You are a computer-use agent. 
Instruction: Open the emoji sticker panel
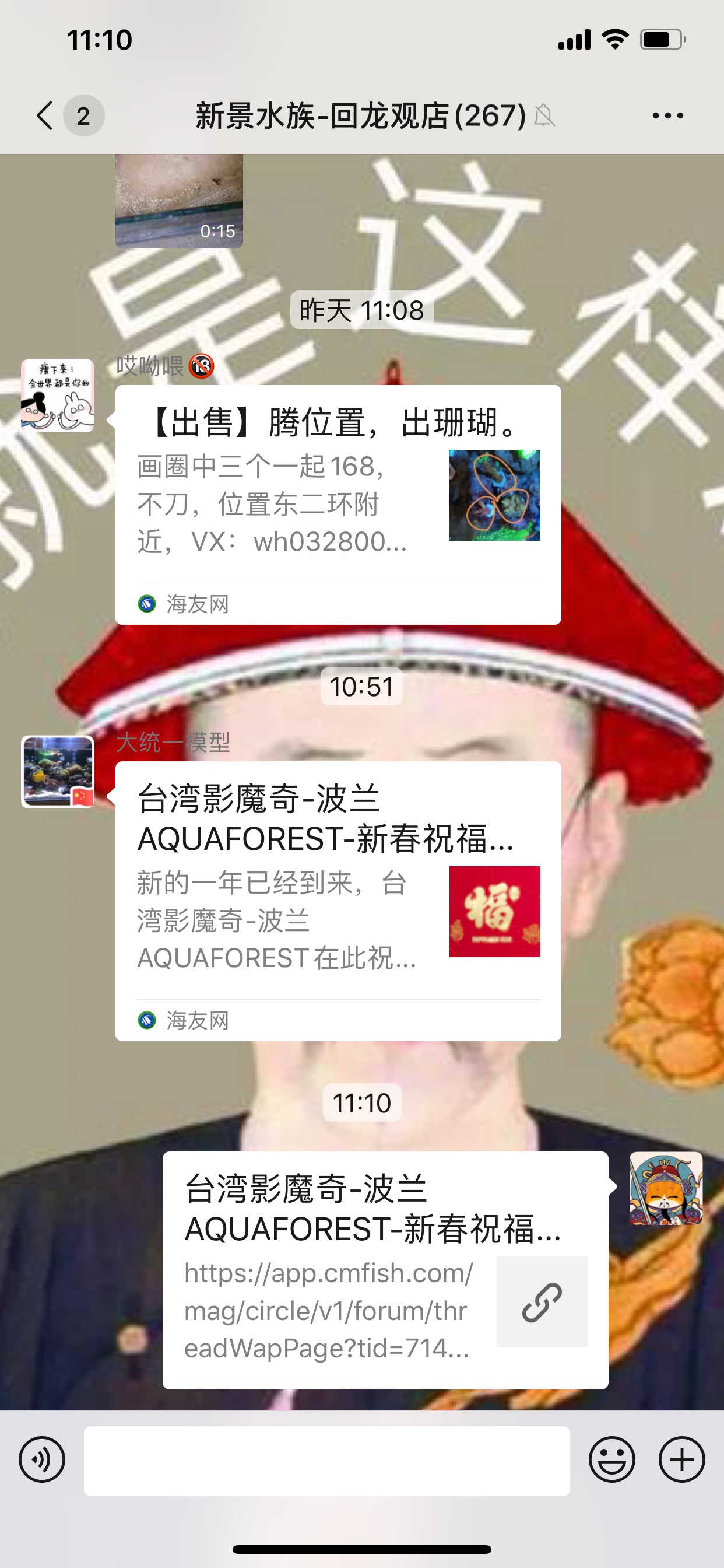[x=611, y=1459]
